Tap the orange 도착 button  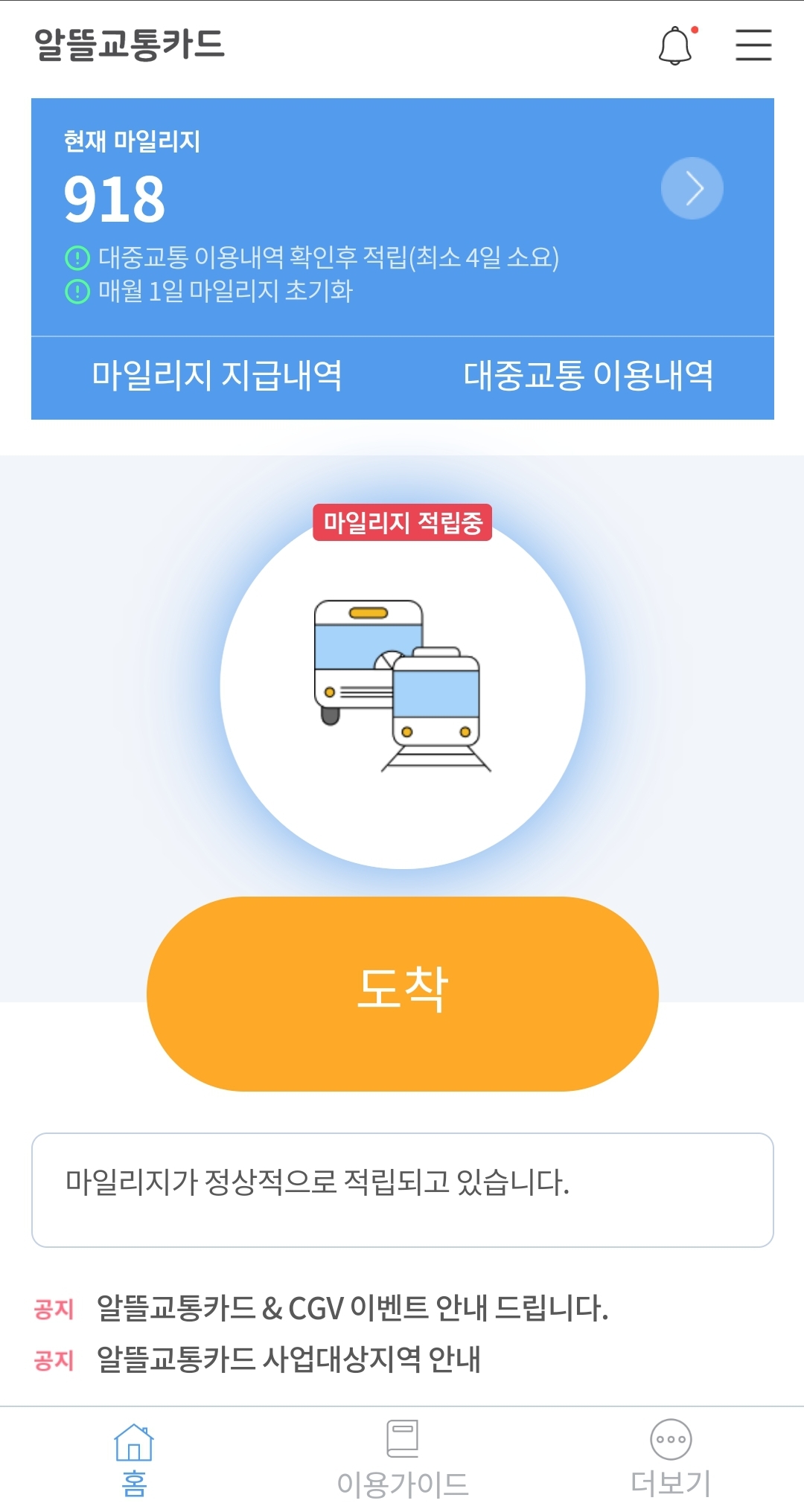(402, 993)
